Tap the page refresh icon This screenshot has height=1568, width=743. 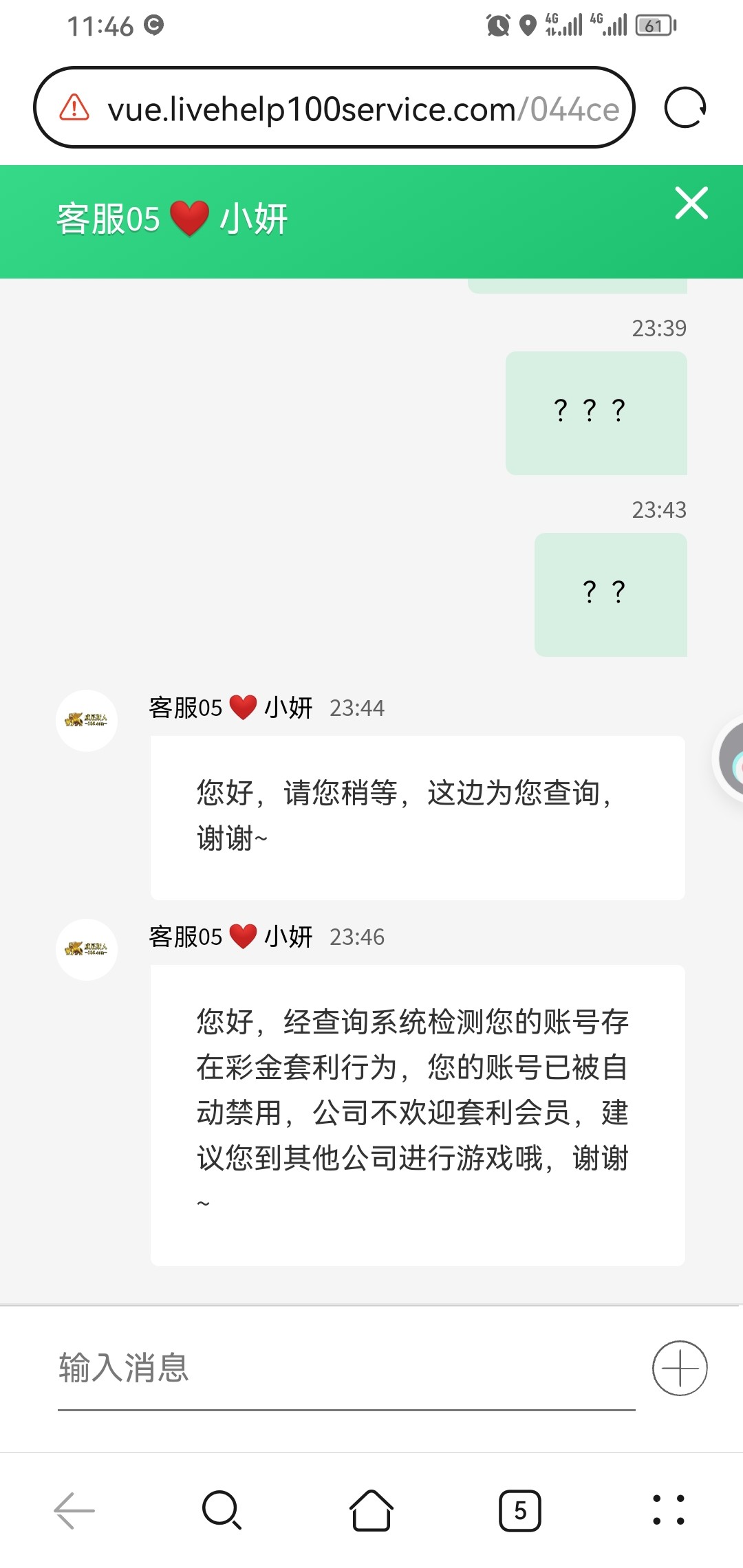[x=685, y=108]
